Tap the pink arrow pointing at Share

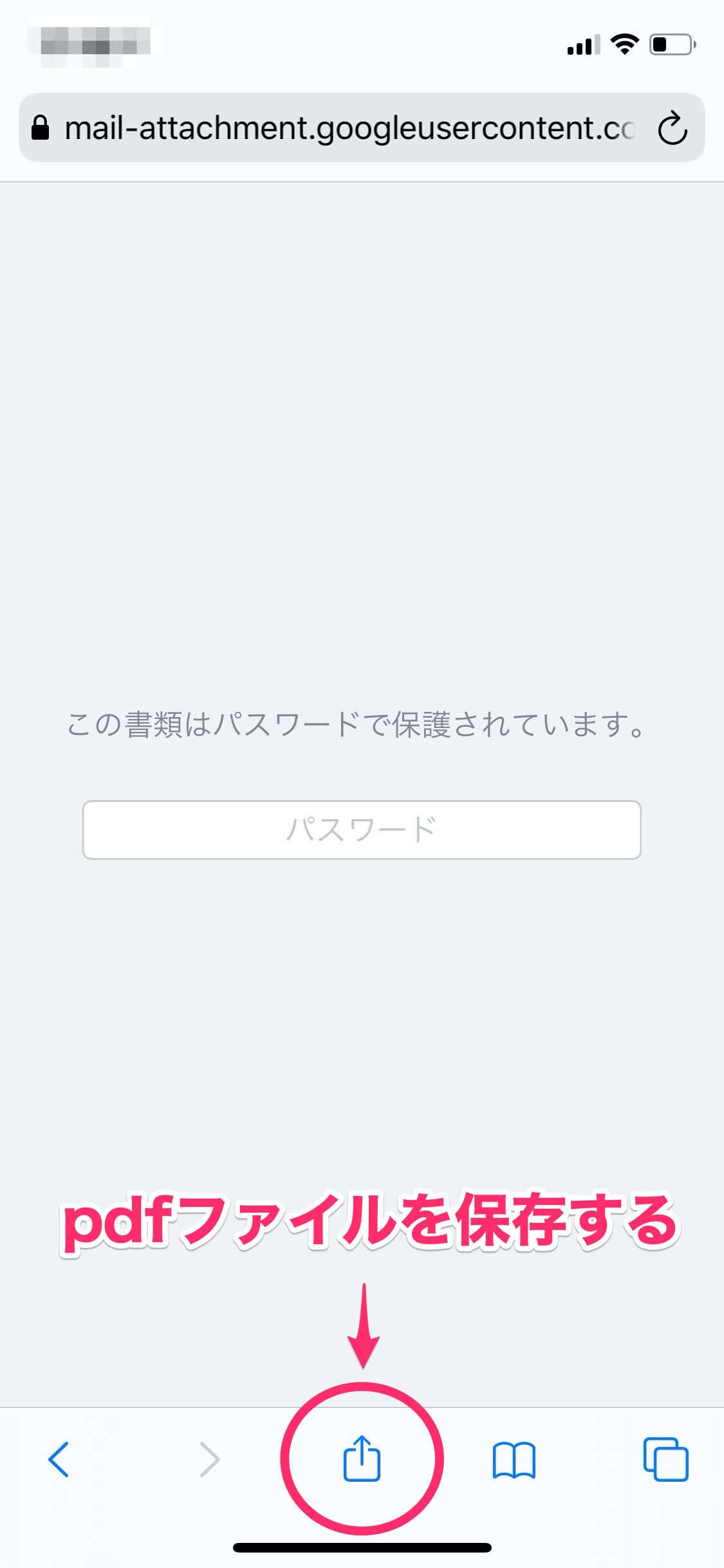pyautogui.click(x=365, y=1326)
